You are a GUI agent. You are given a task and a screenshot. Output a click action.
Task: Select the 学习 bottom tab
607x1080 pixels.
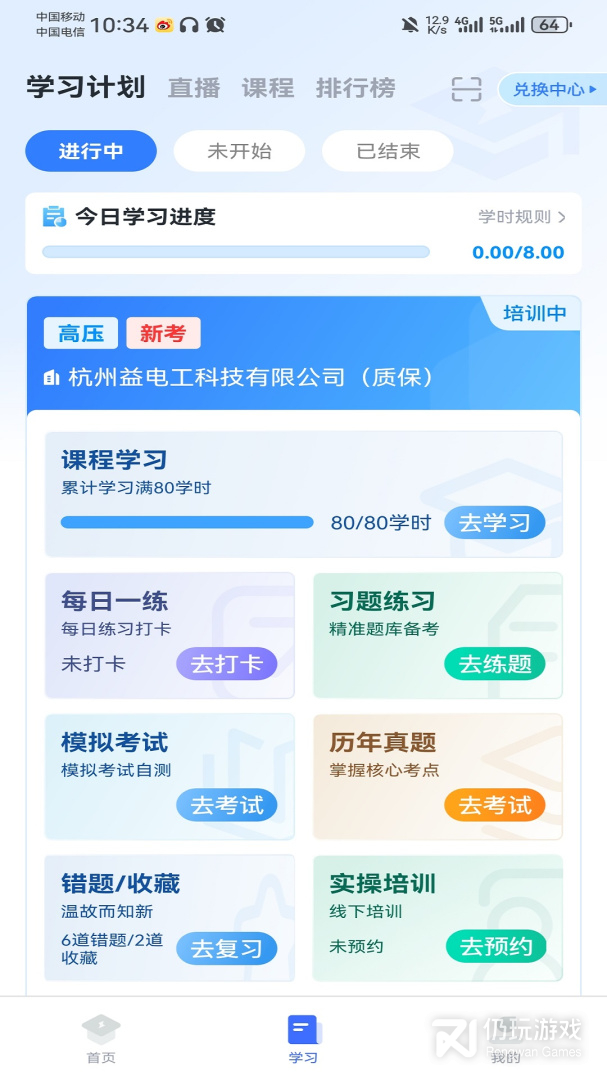coord(303,1039)
